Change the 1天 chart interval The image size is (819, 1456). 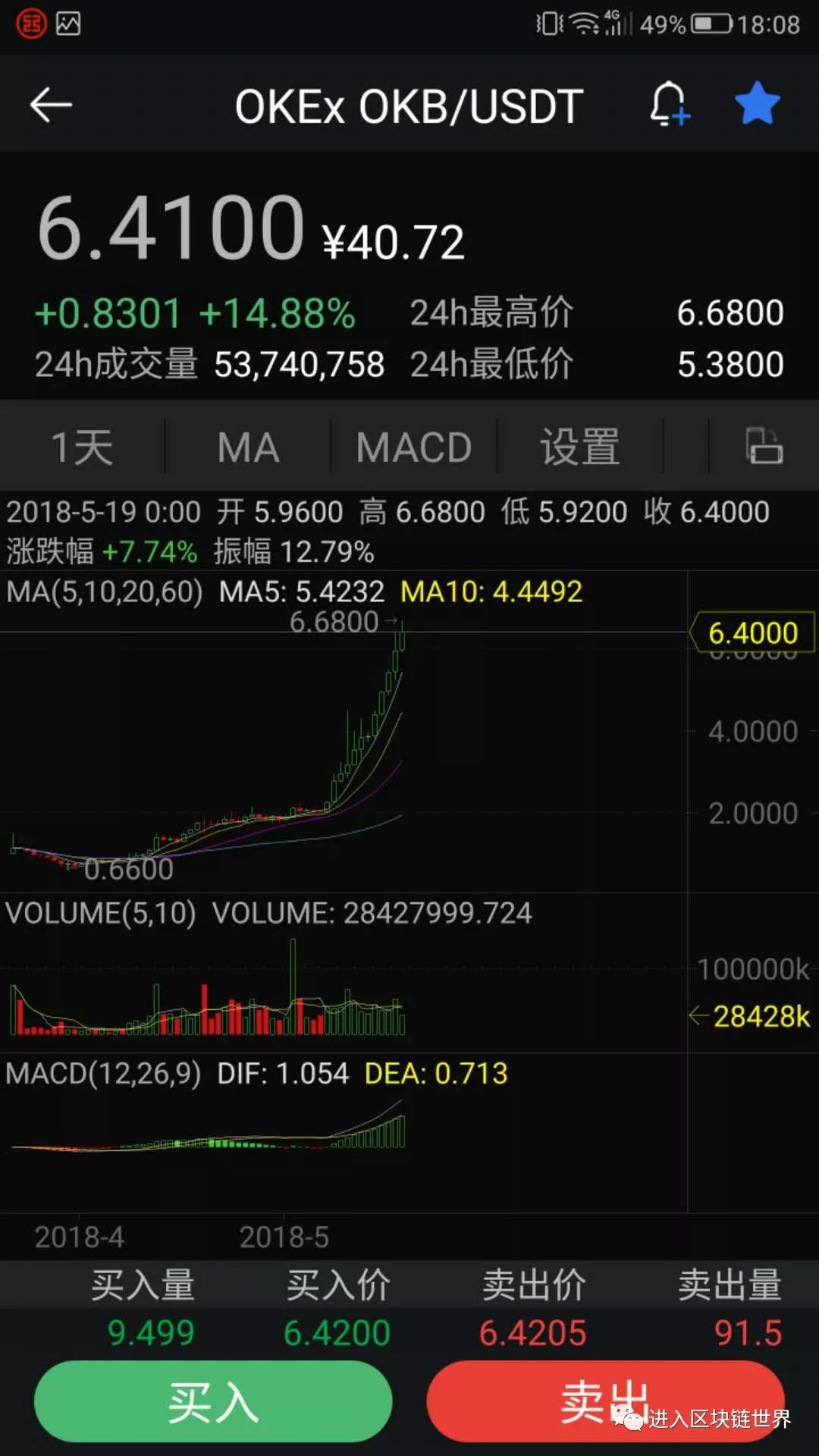pos(82,447)
